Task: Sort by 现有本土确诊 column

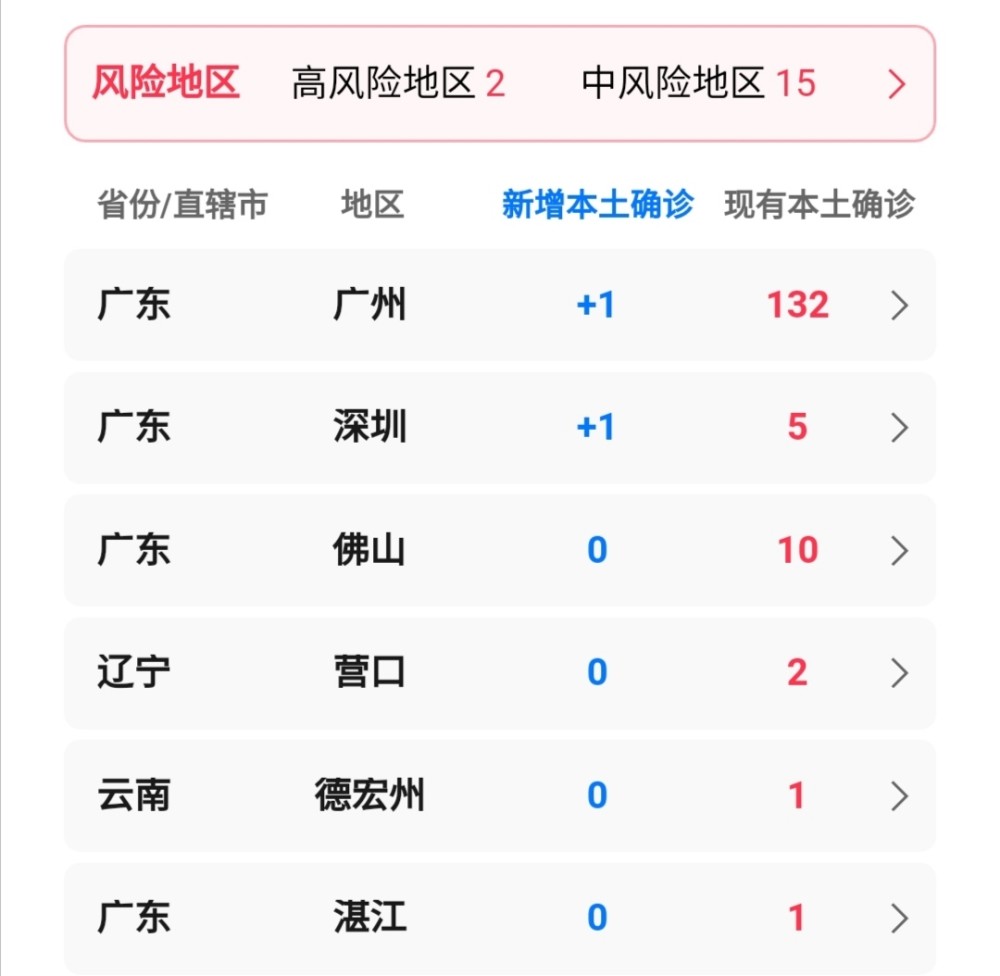Action: pos(819,205)
